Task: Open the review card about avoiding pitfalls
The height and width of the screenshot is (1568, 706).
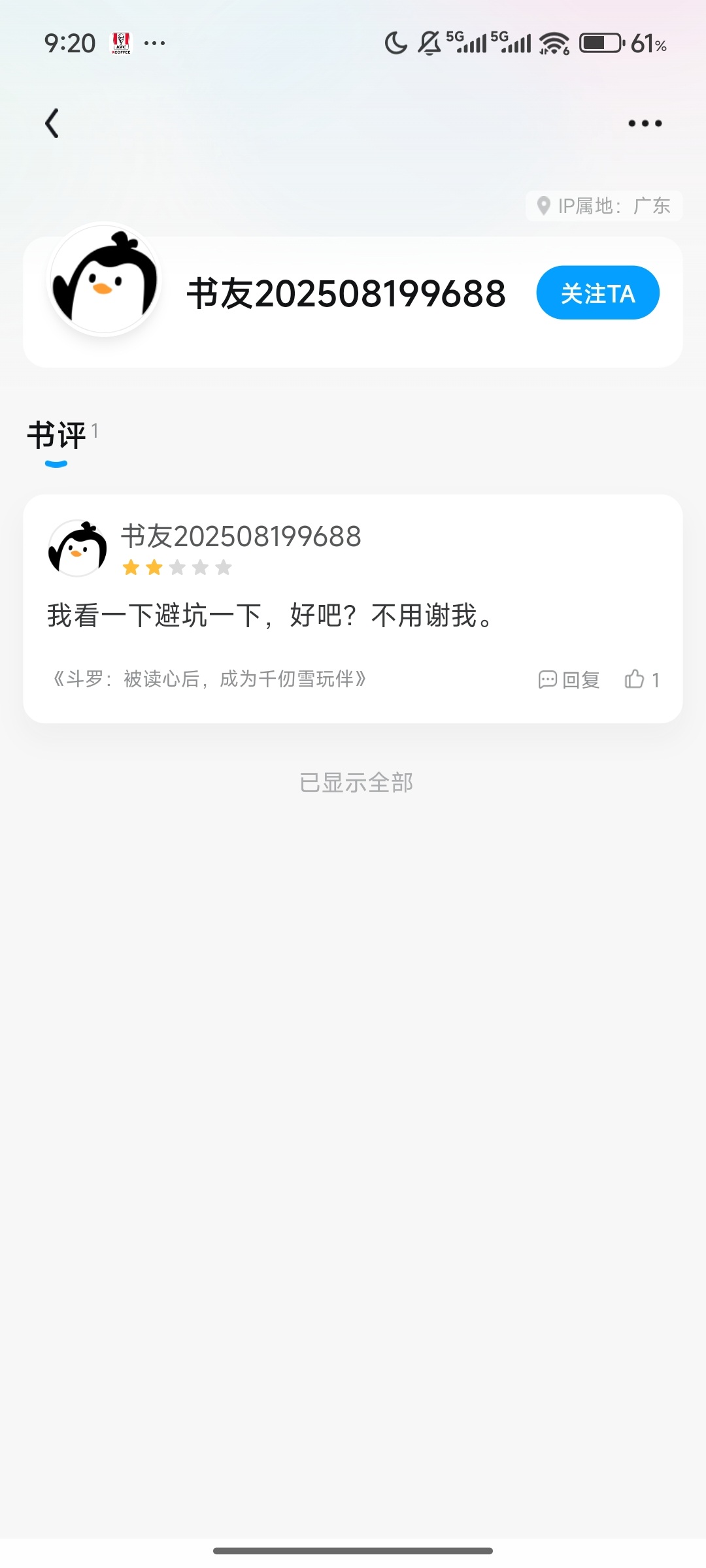Action: click(269, 616)
